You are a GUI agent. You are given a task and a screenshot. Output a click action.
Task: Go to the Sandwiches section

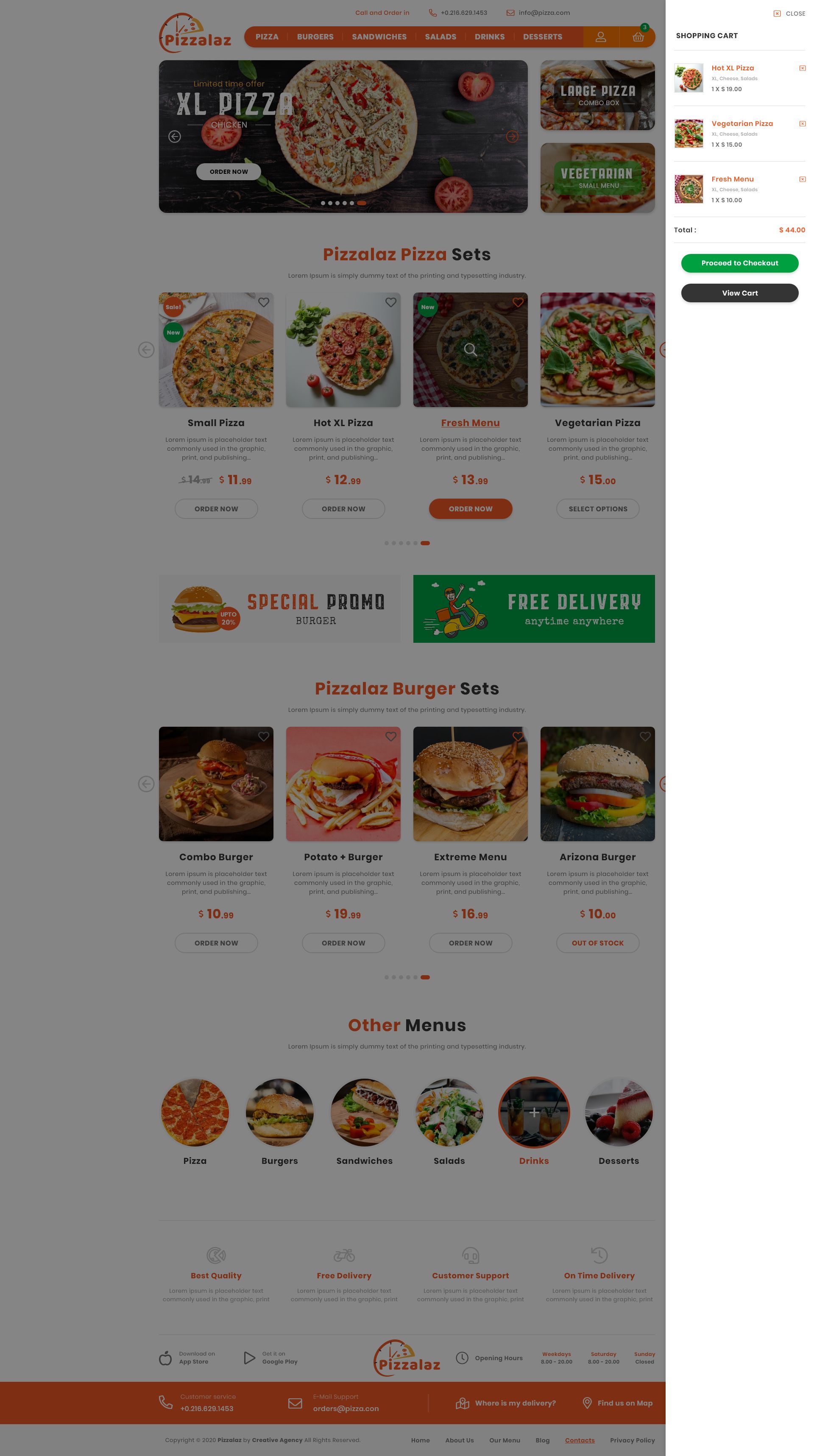pyautogui.click(x=379, y=37)
